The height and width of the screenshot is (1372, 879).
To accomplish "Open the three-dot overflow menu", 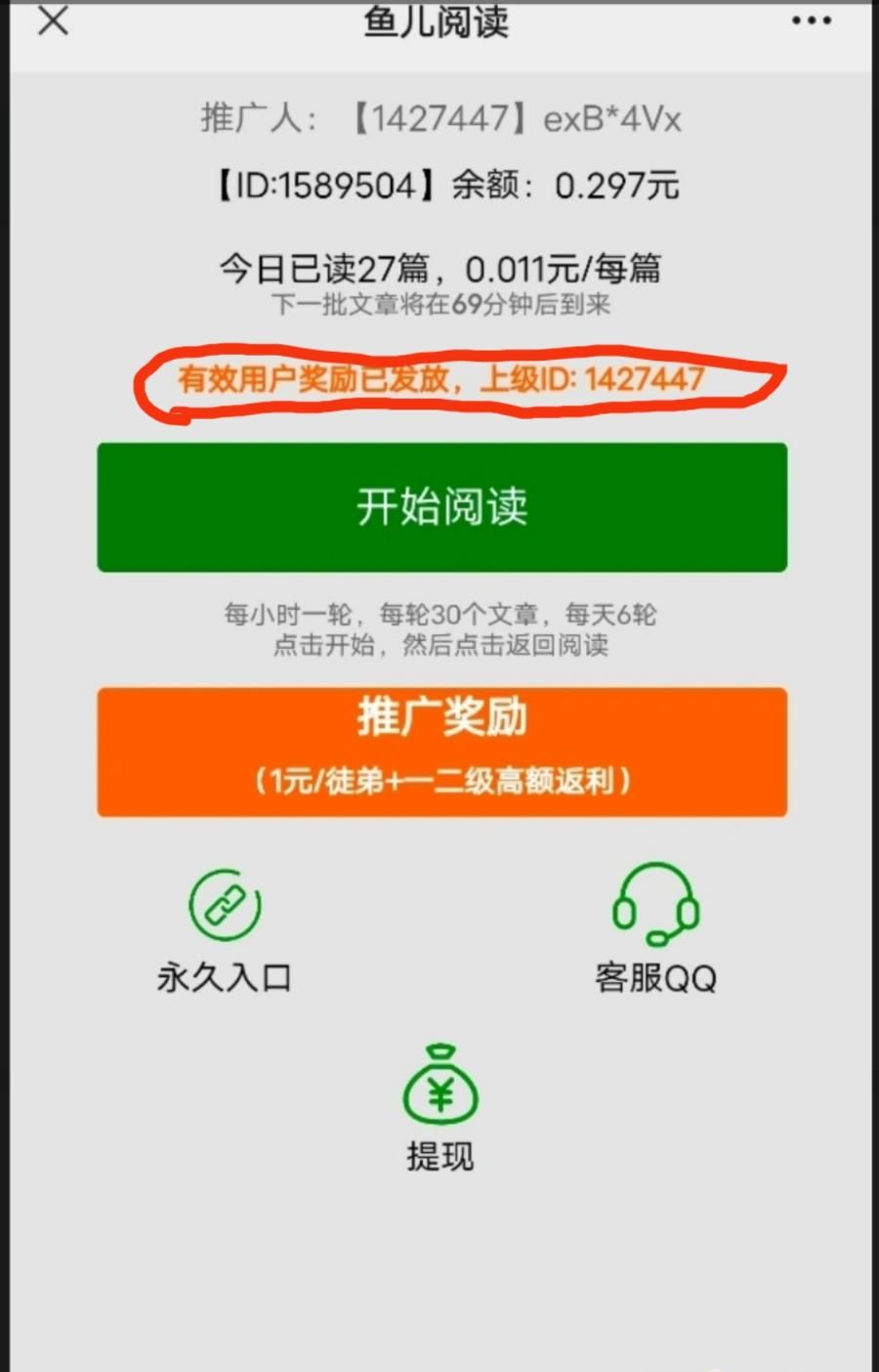I will click(x=811, y=21).
